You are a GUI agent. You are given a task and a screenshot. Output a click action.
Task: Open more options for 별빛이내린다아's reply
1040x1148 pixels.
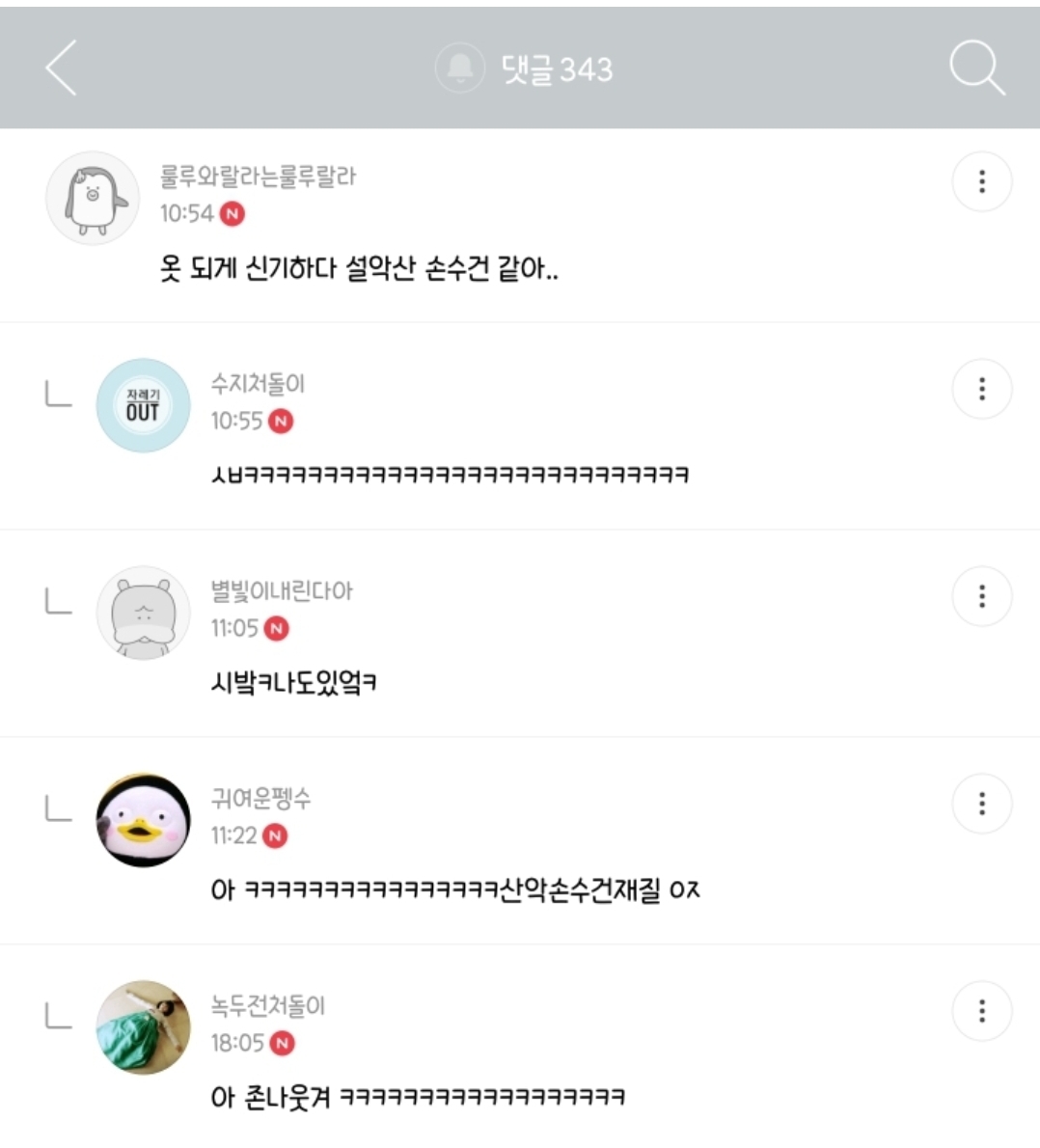[981, 596]
